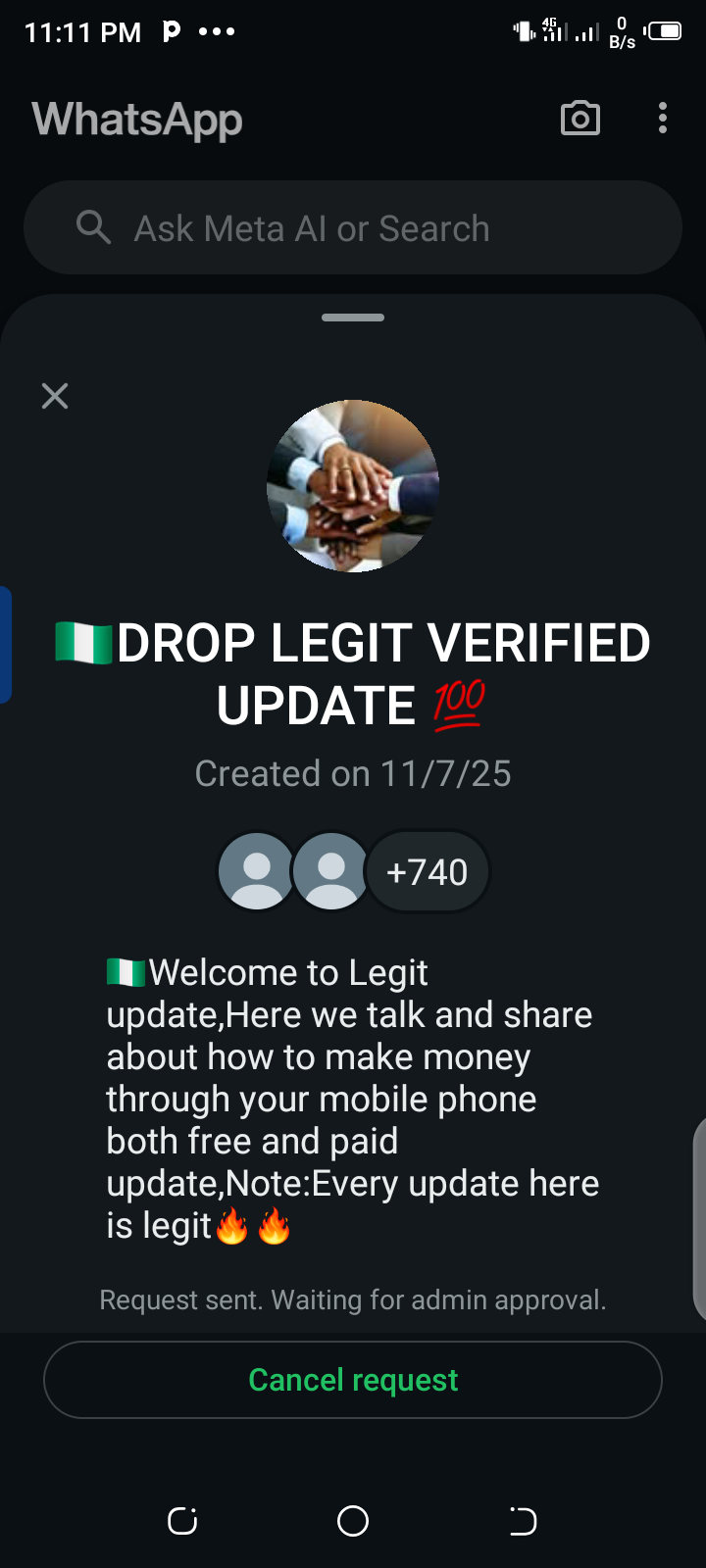The height and width of the screenshot is (1568, 706).
Task: Go to the system home screen
Action: pos(353,1521)
